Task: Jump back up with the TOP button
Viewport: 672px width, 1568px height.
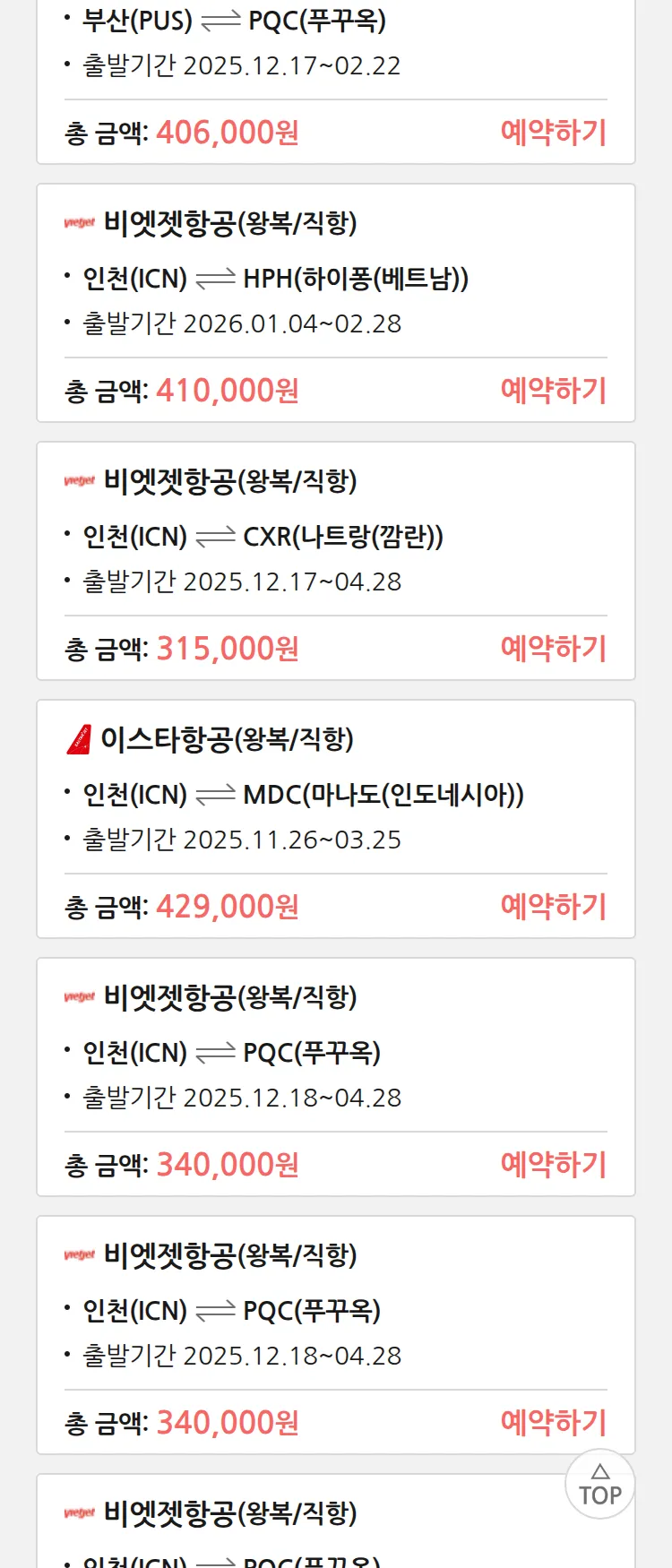Action: click(x=599, y=1485)
